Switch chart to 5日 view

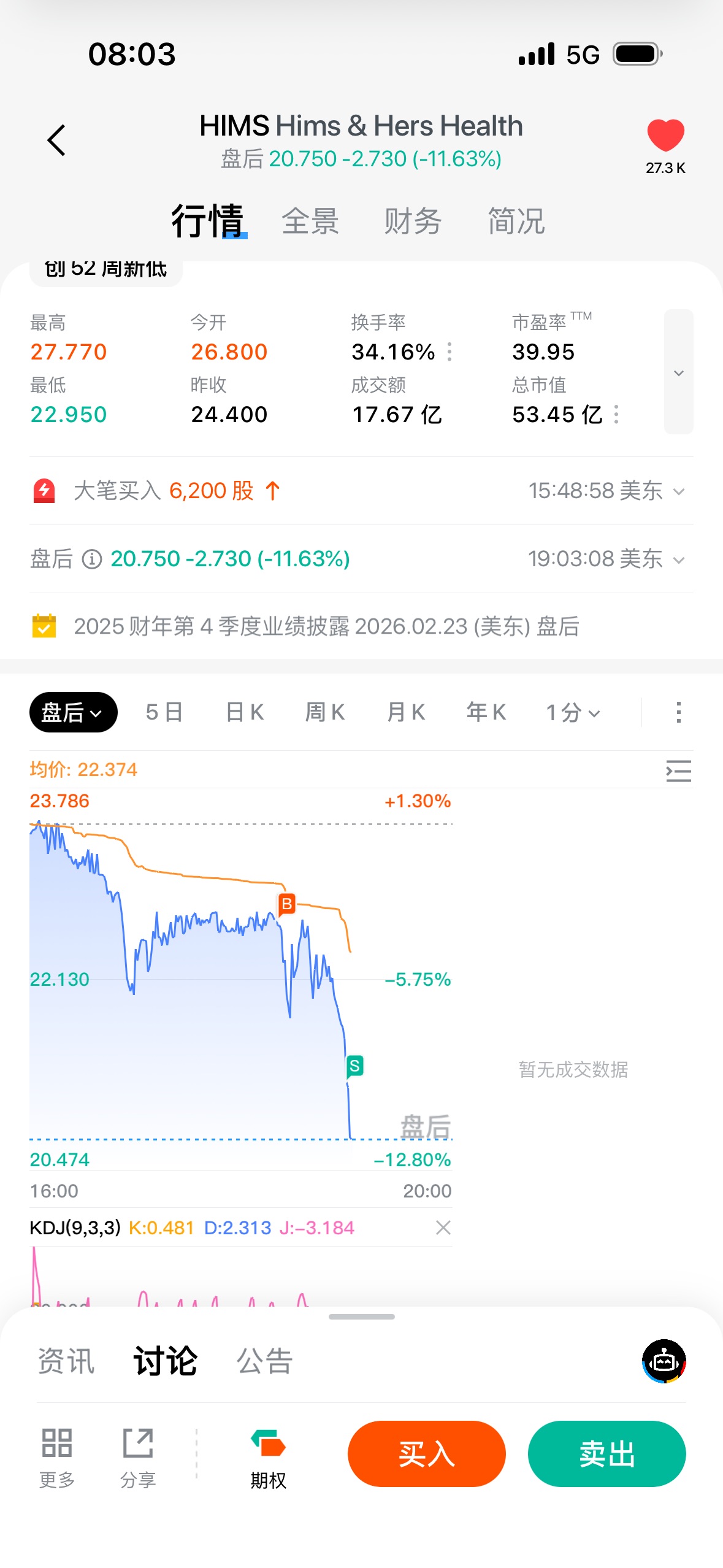coord(164,712)
